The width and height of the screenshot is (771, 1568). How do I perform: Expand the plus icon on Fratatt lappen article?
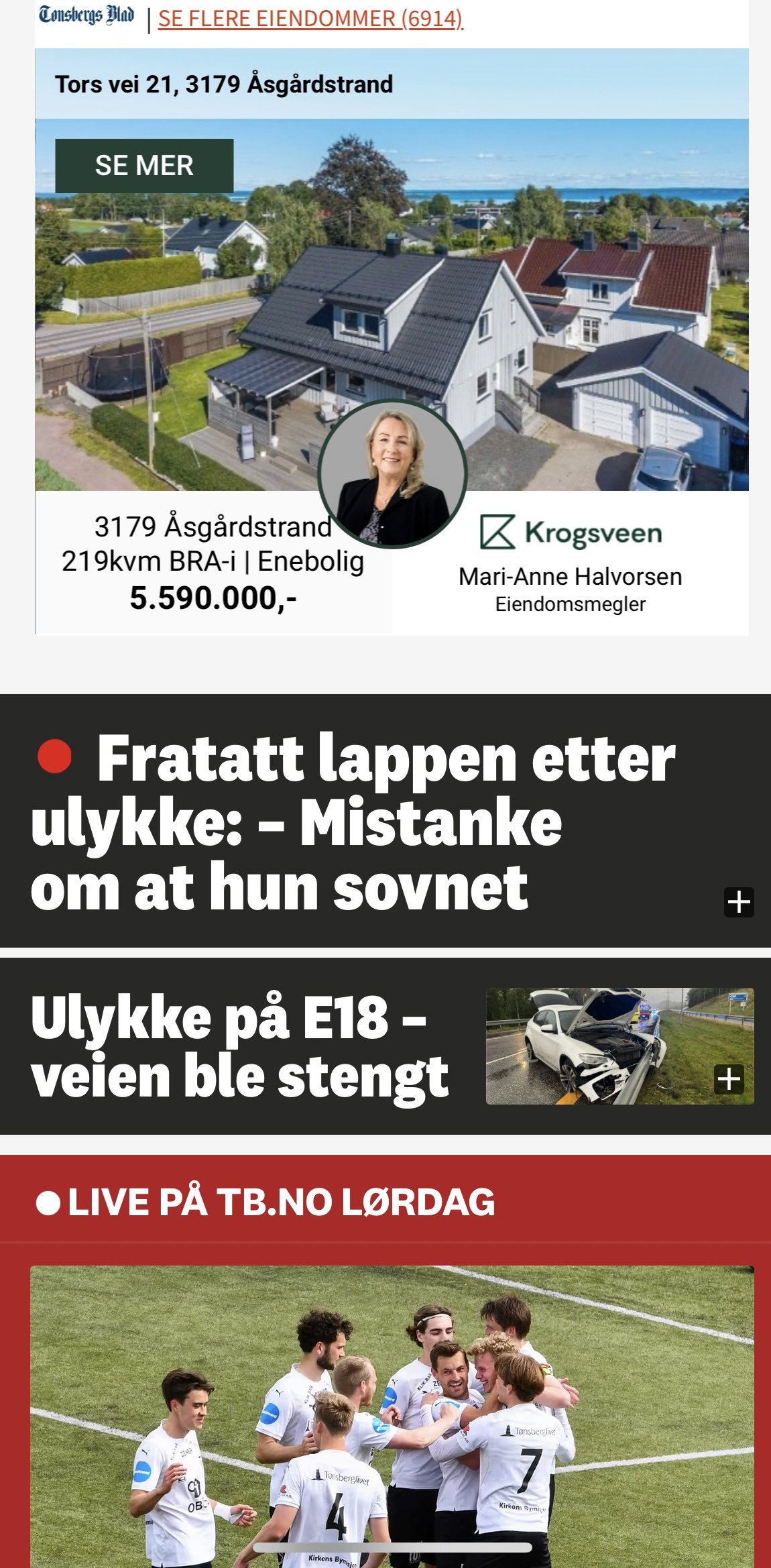pos(739,901)
